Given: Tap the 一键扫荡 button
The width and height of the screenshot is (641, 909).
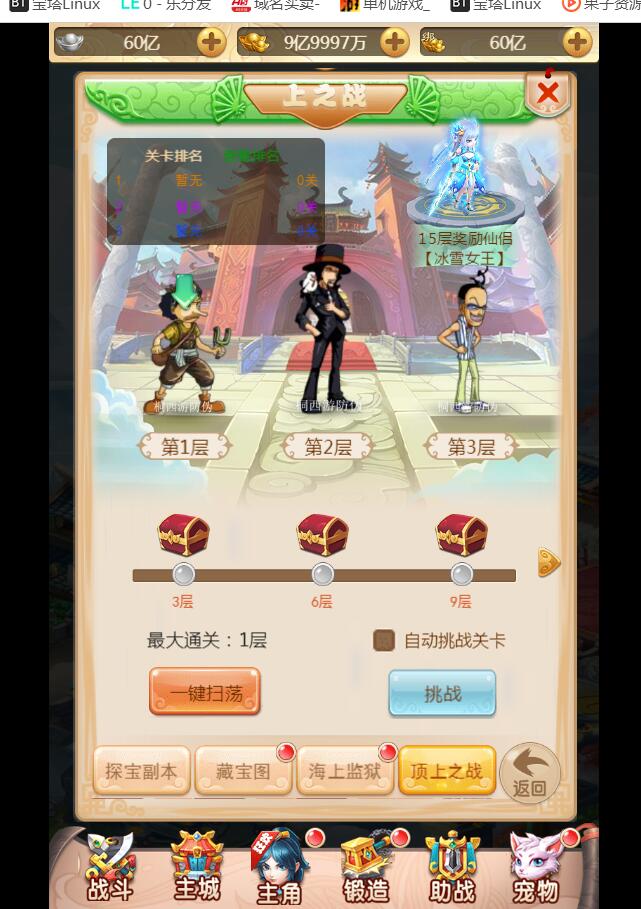Looking at the screenshot, I should point(205,692).
